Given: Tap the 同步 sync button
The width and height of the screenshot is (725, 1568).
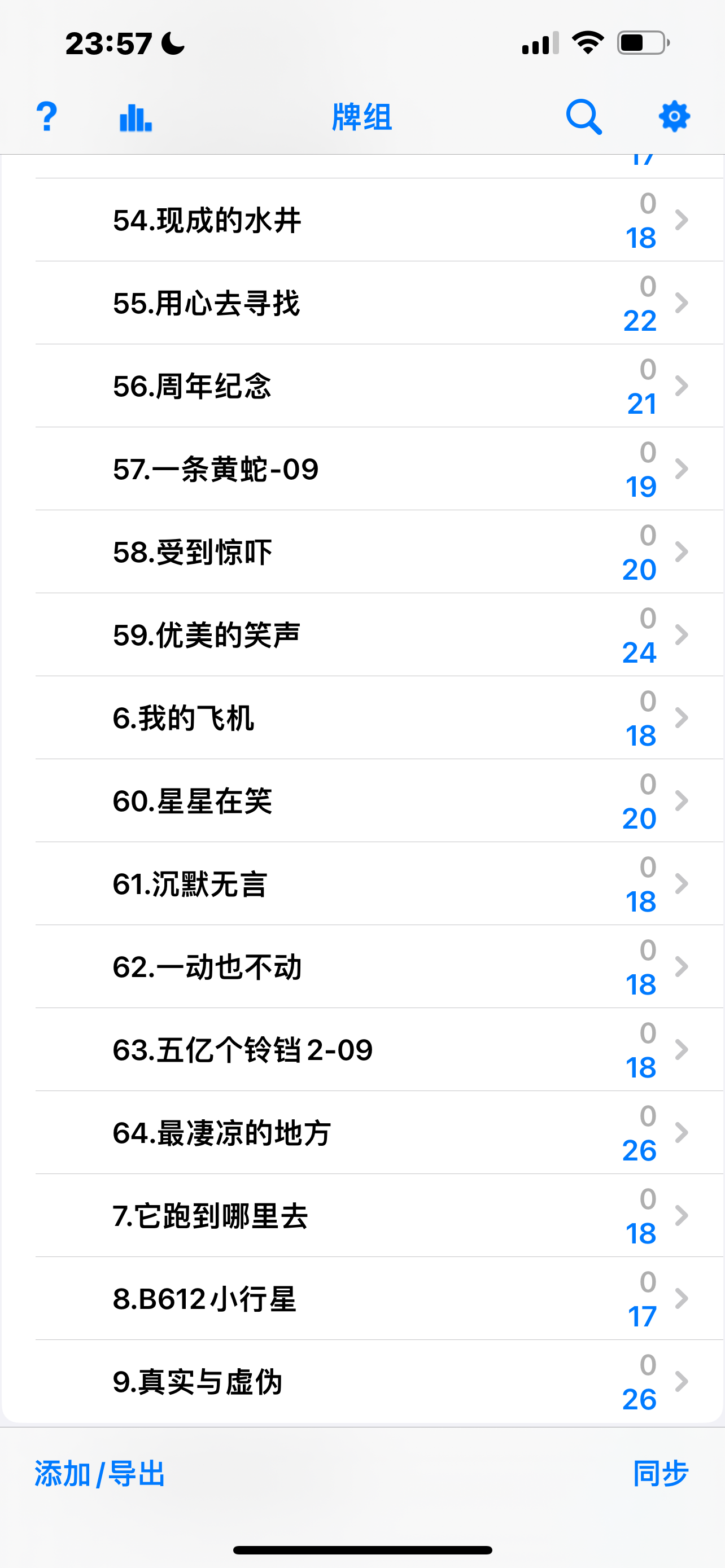Looking at the screenshot, I should pos(661,1474).
